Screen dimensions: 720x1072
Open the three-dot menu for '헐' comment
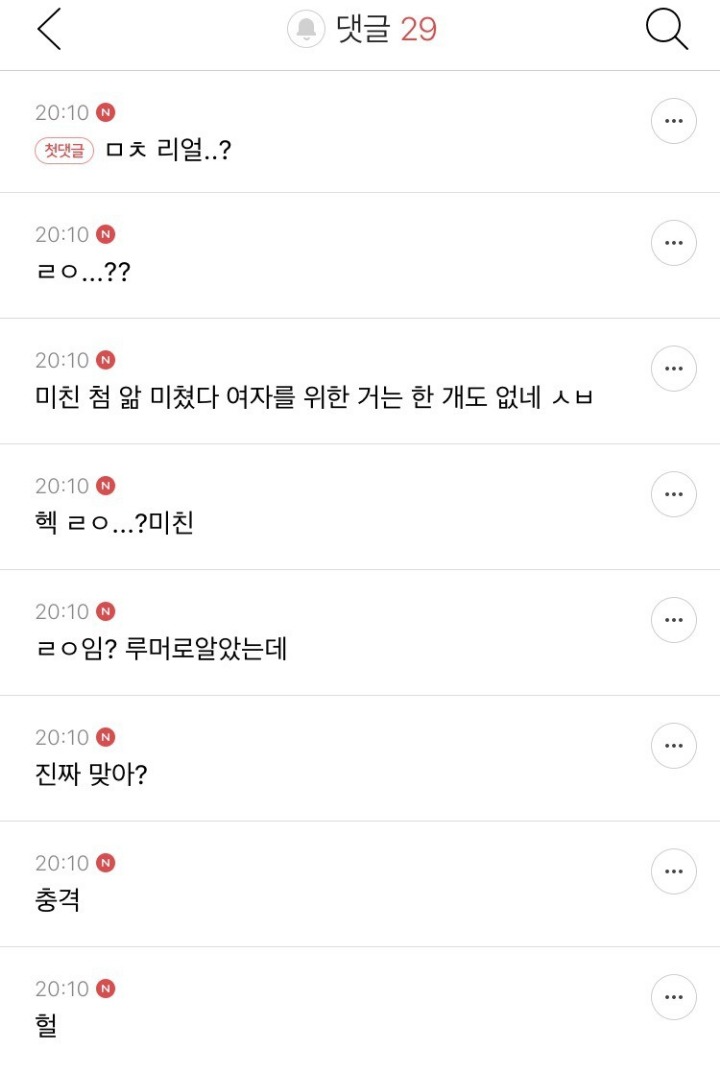tap(673, 997)
